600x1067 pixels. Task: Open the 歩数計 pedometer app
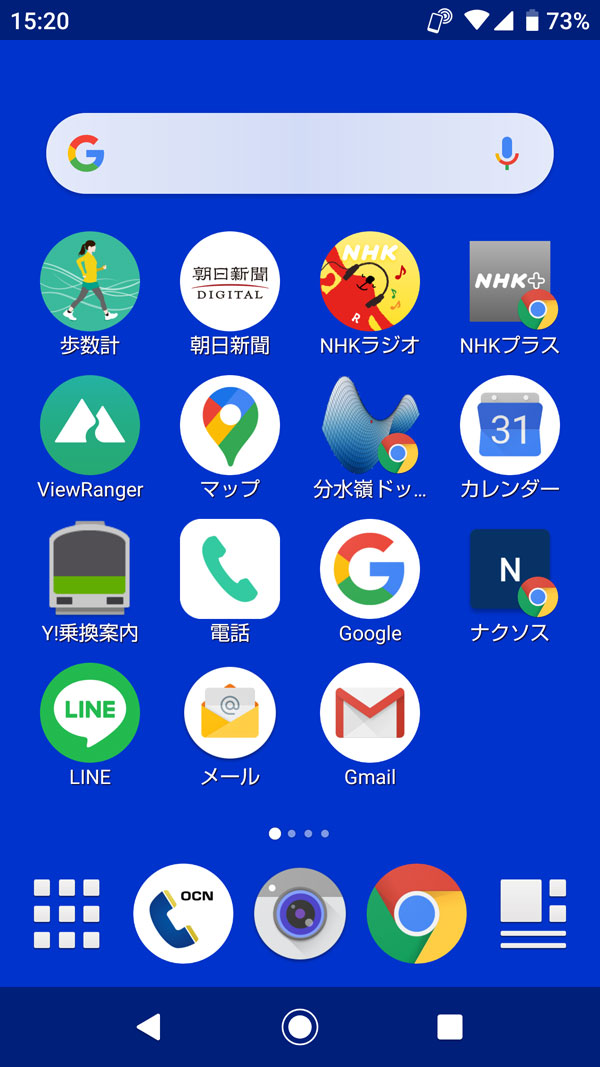pyautogui.click(x=90, y=282)
